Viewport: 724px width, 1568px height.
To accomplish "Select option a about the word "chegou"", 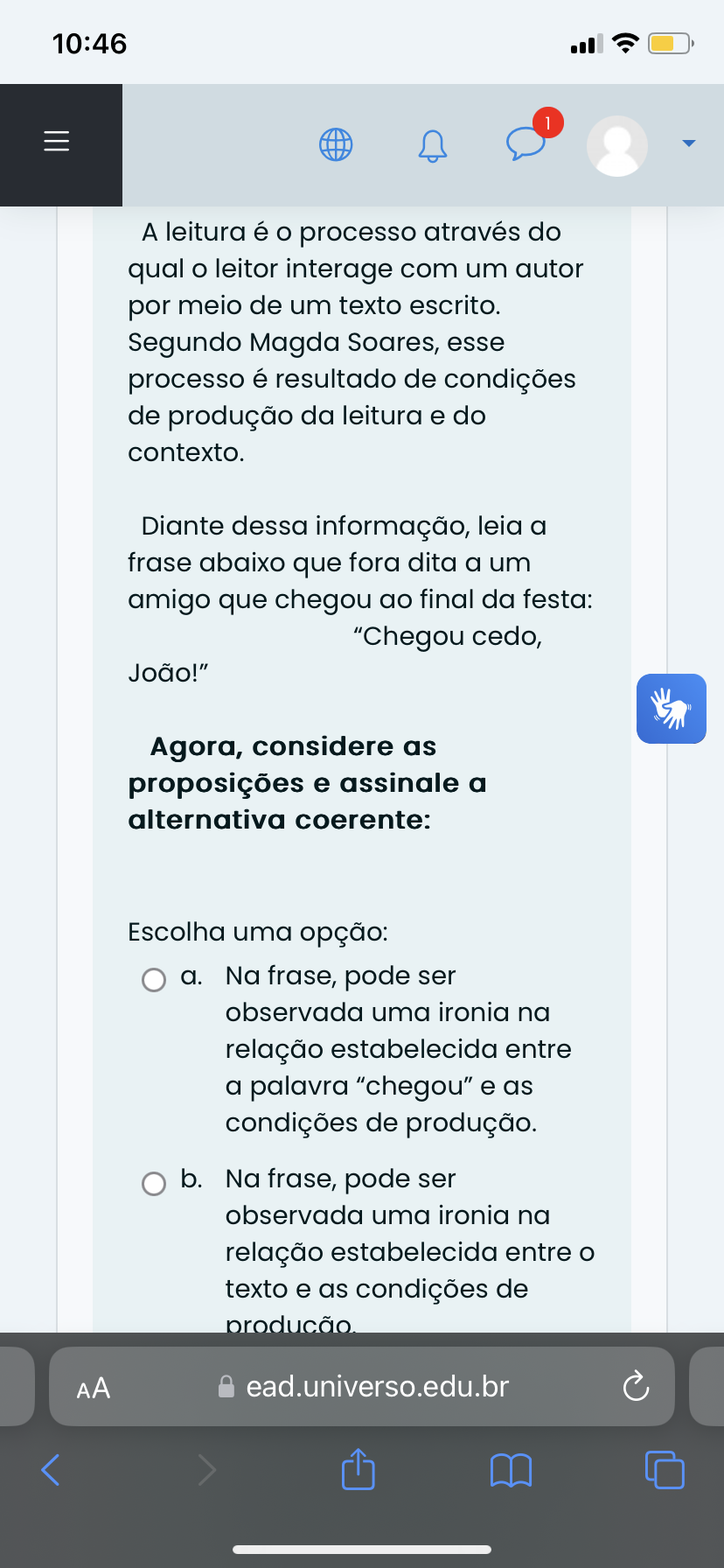I will click(154, 980).
